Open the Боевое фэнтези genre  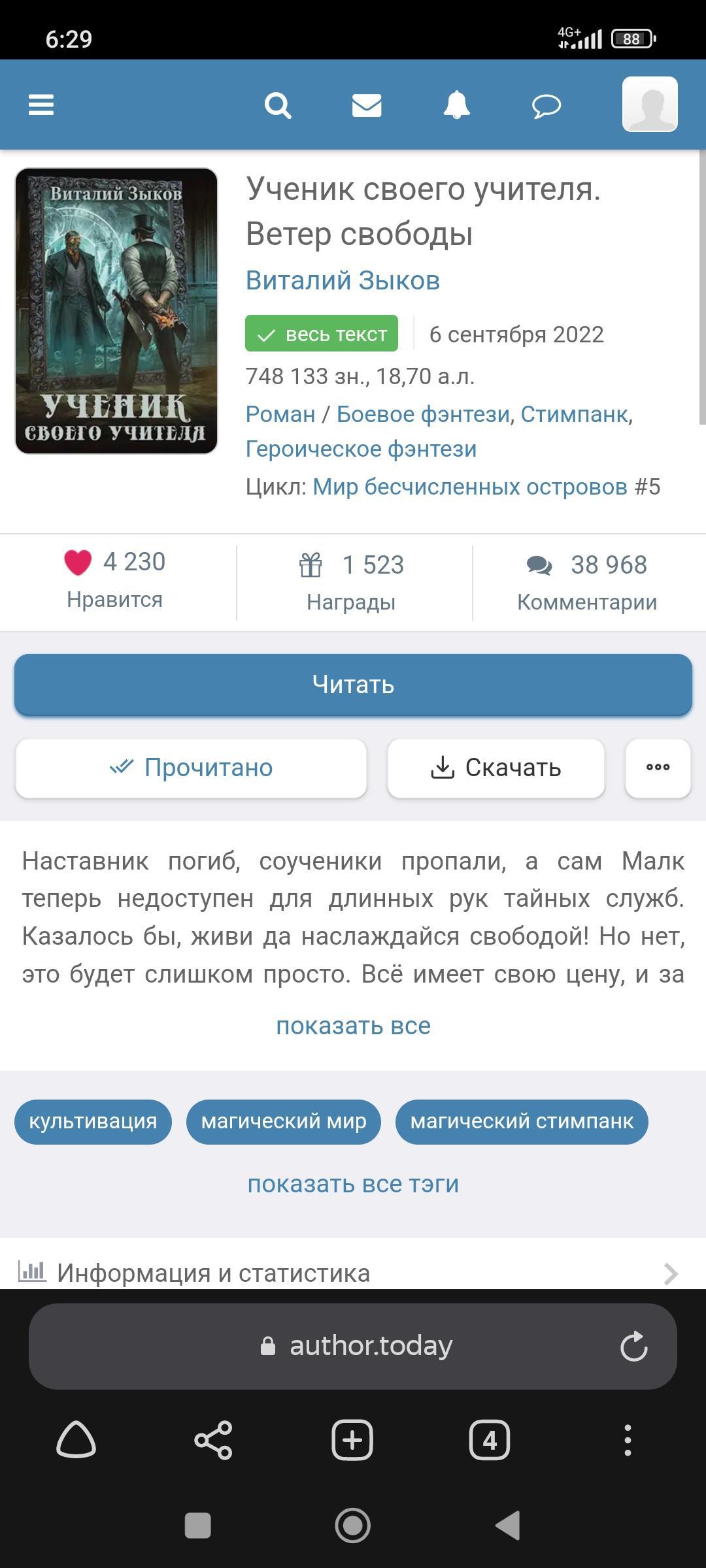point(423,414)
